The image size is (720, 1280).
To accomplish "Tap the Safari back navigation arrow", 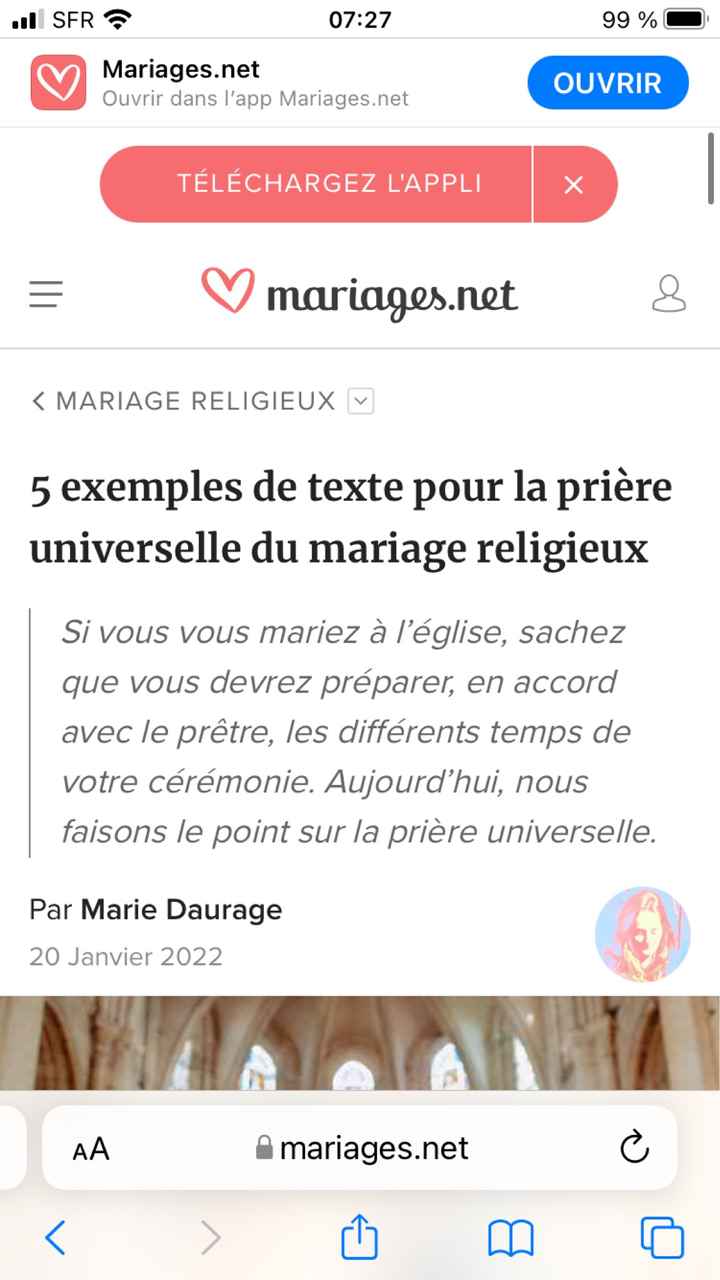I will click(x=57, y=1237).
